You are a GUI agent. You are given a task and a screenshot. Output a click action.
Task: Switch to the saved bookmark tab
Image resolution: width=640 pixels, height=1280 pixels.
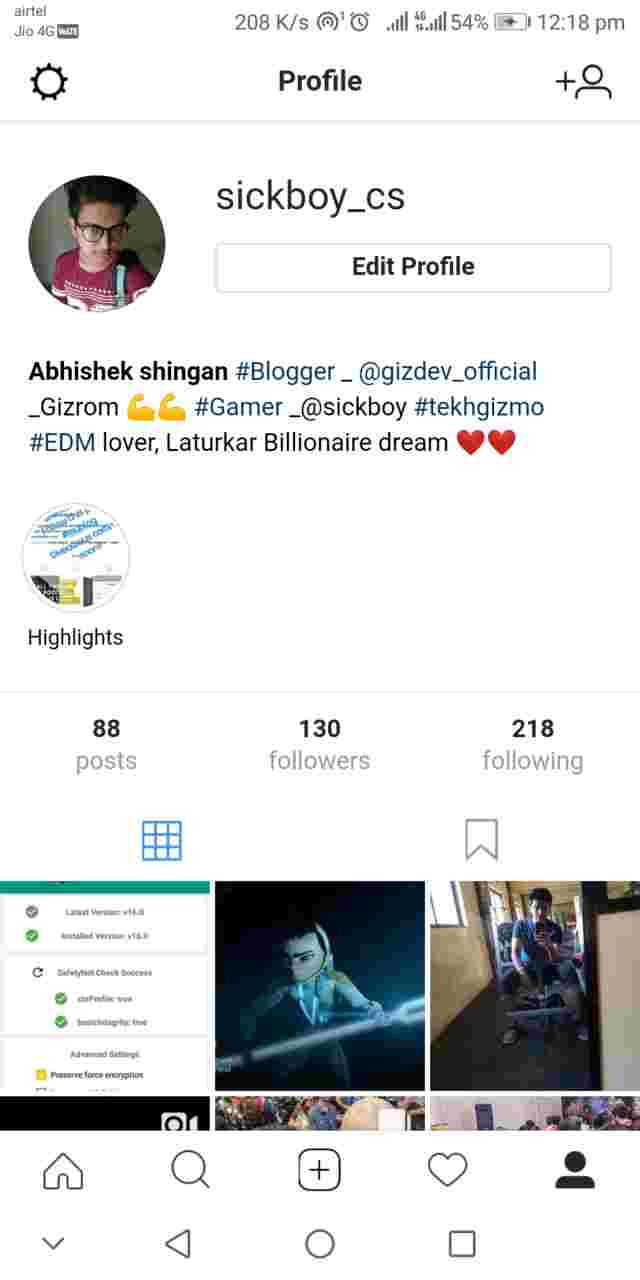click(x=481, y=840)
